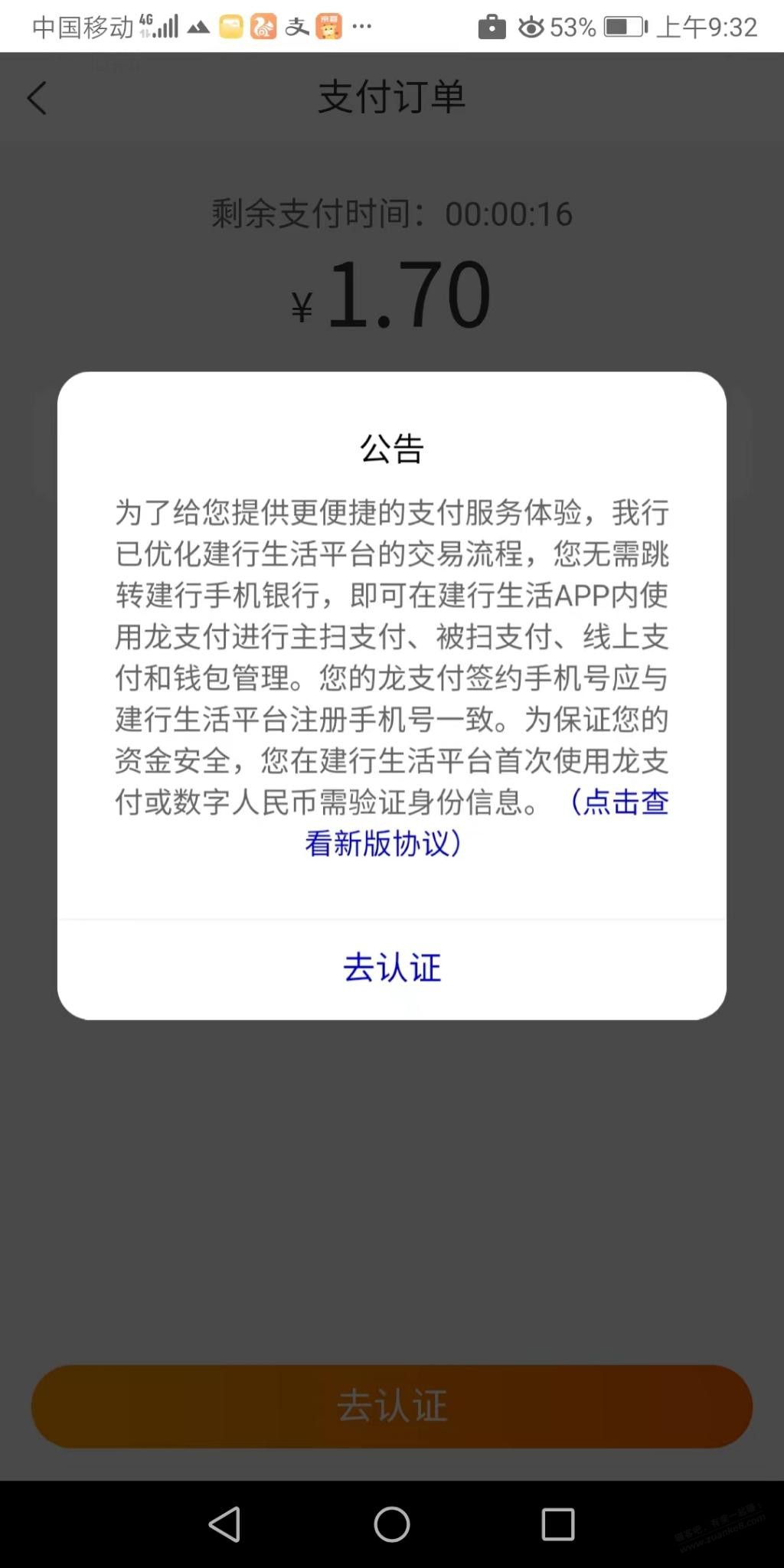This screenshot has height=1568, width=784.
Task: Go back using the top-left arrow
Action: click(x=37, y=98)
